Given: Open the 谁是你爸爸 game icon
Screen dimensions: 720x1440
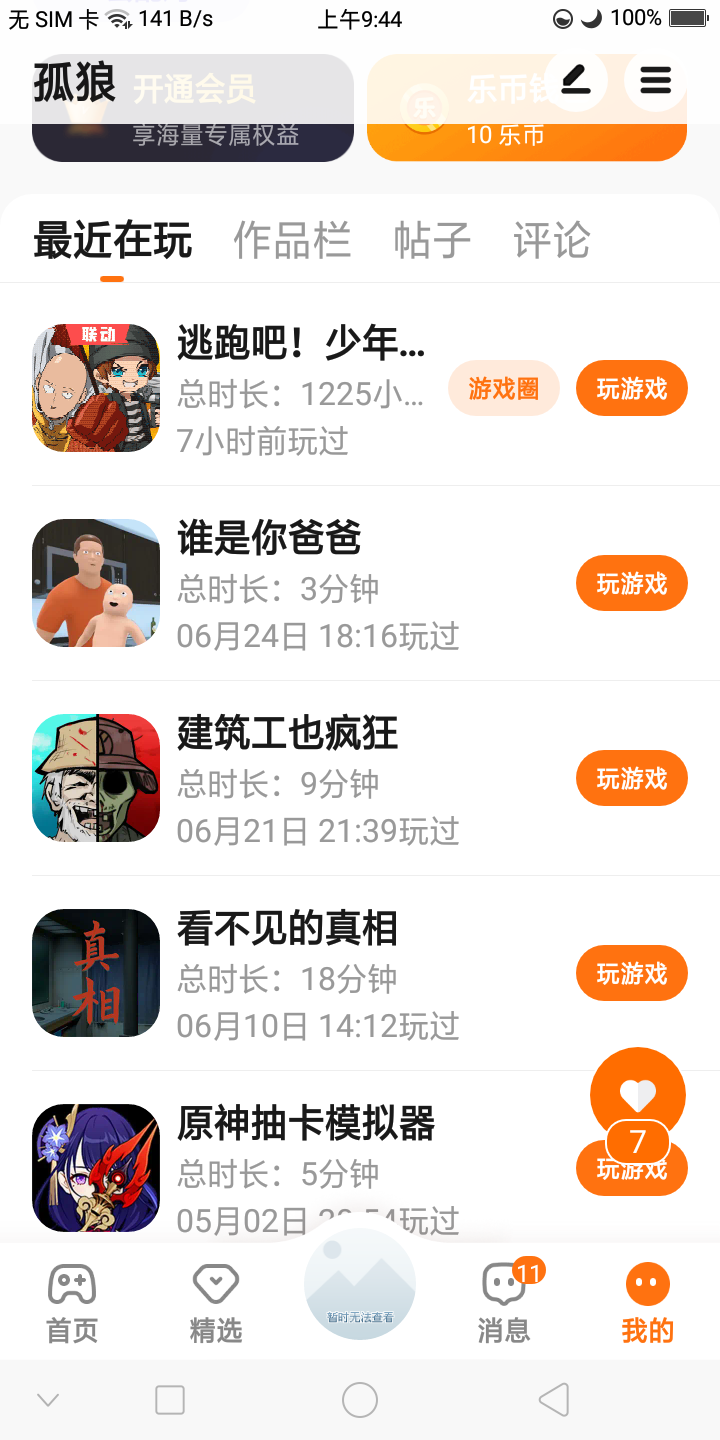Looking at the screenshot, I should 96,583.
